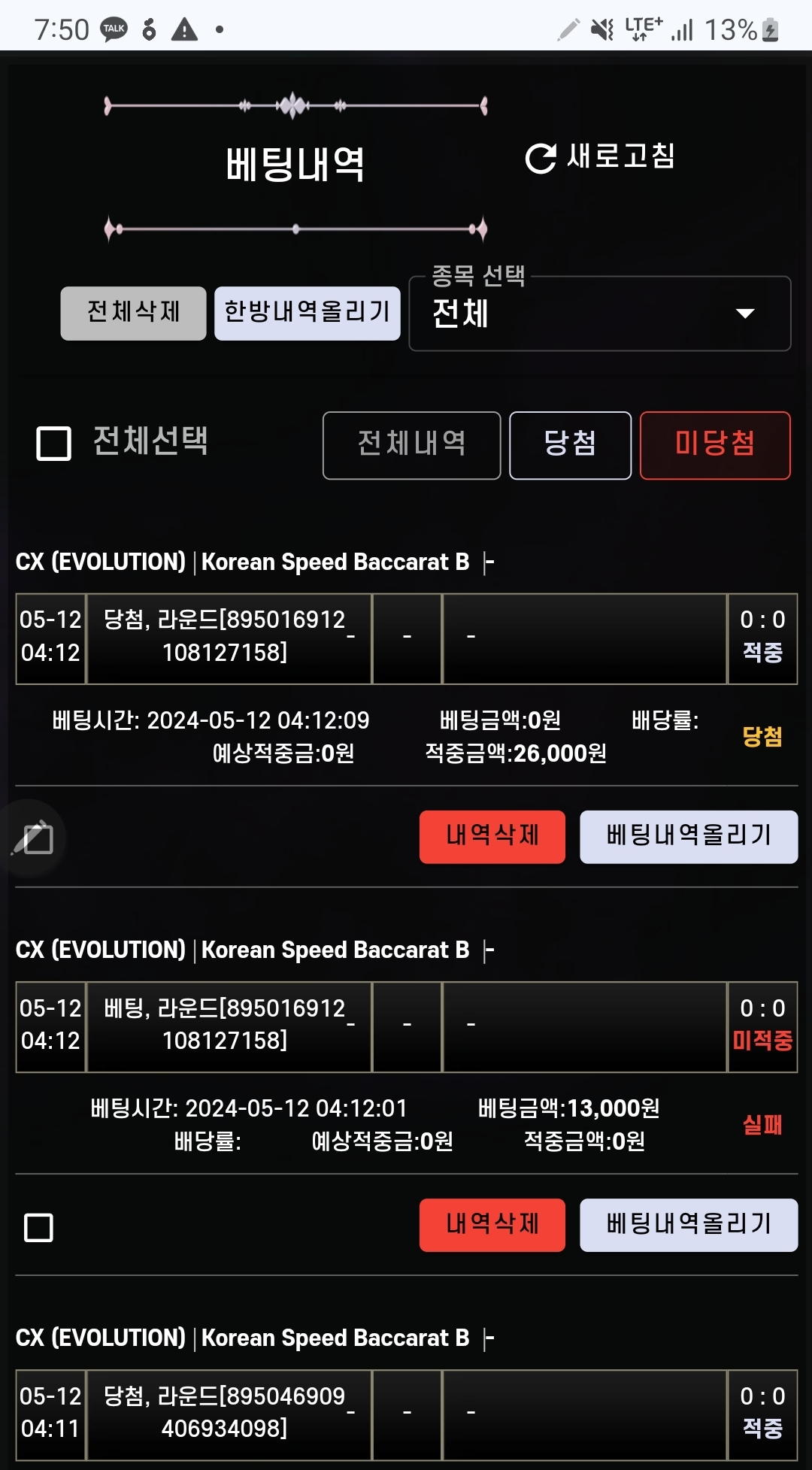Tap 베팅내역올리기 for the 26,000원 win
The width and height of the screenshot is (812, 1470).
click(688, 836)
